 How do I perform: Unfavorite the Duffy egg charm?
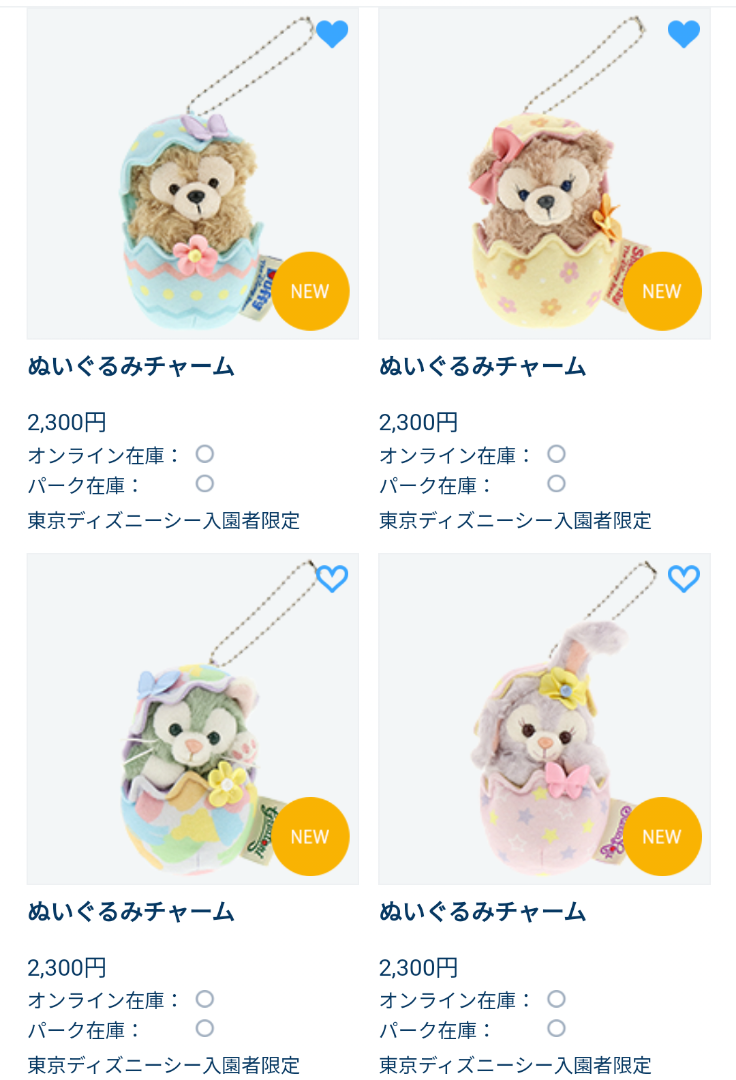(x=331, y=33)
